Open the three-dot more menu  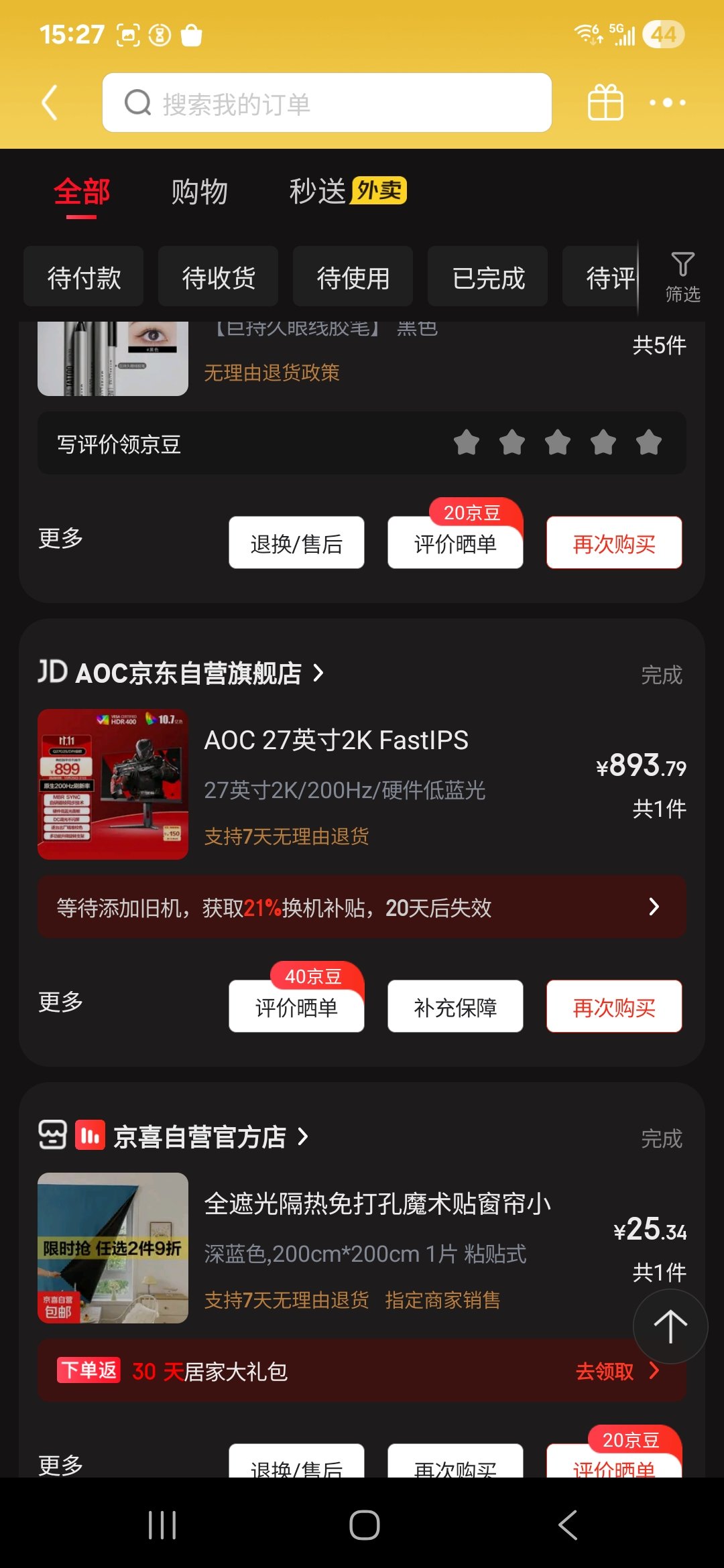point(666,103)
